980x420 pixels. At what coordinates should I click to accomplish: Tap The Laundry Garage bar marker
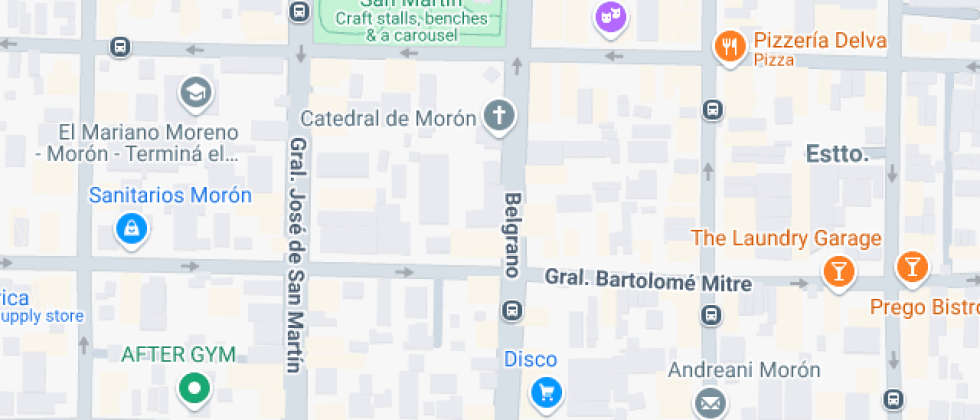point(838,271)
